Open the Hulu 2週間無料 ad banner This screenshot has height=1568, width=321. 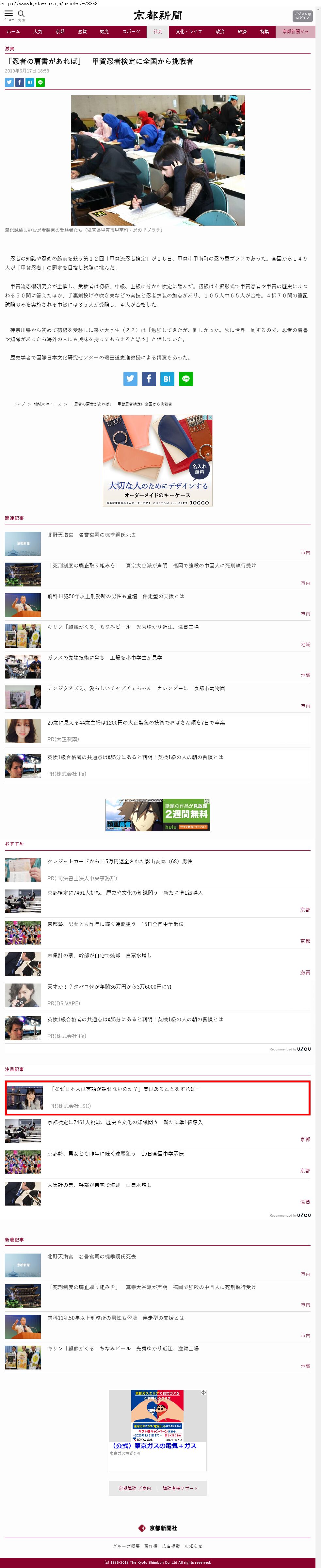click(158, 814)
